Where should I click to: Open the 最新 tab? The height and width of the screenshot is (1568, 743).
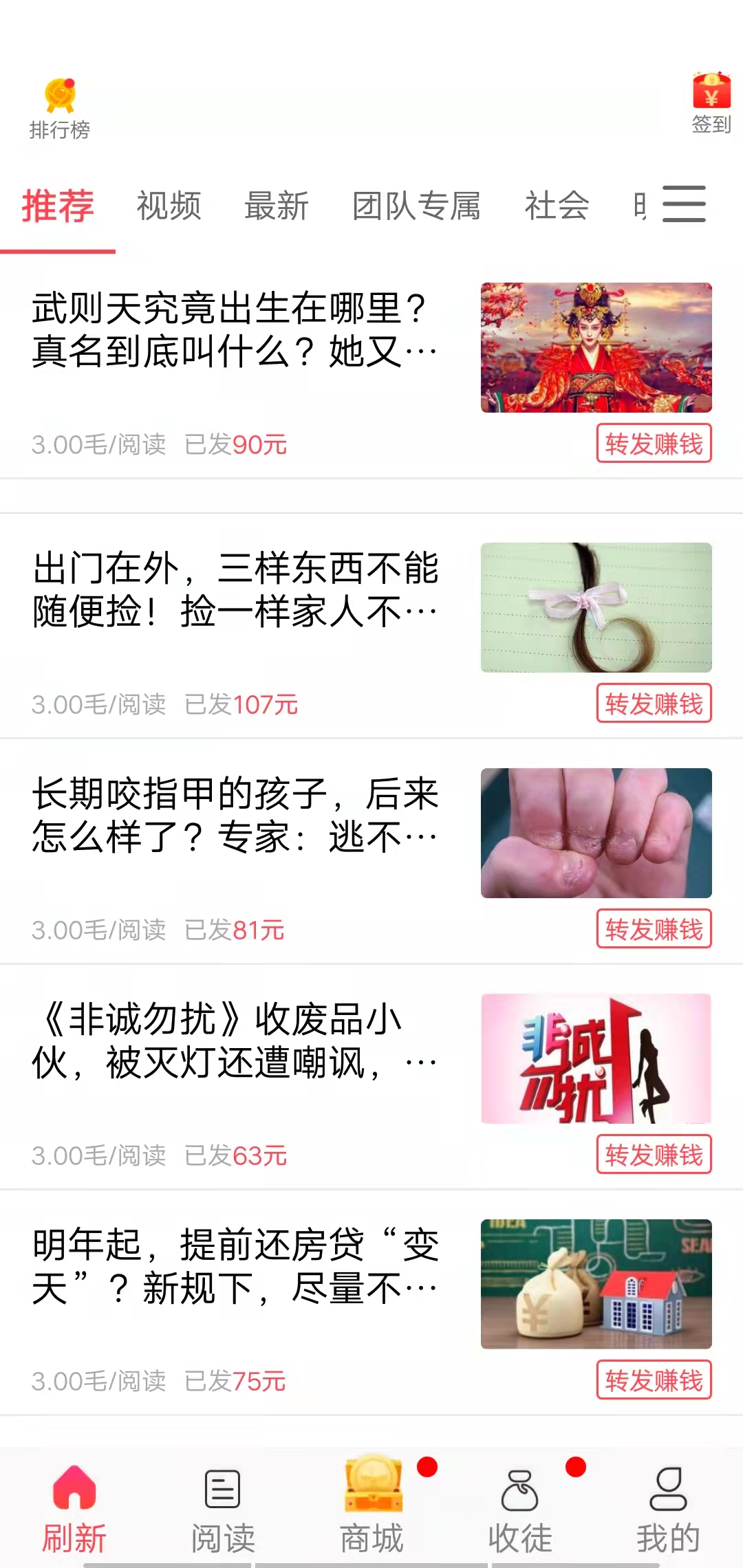click(x=275, y=206)
